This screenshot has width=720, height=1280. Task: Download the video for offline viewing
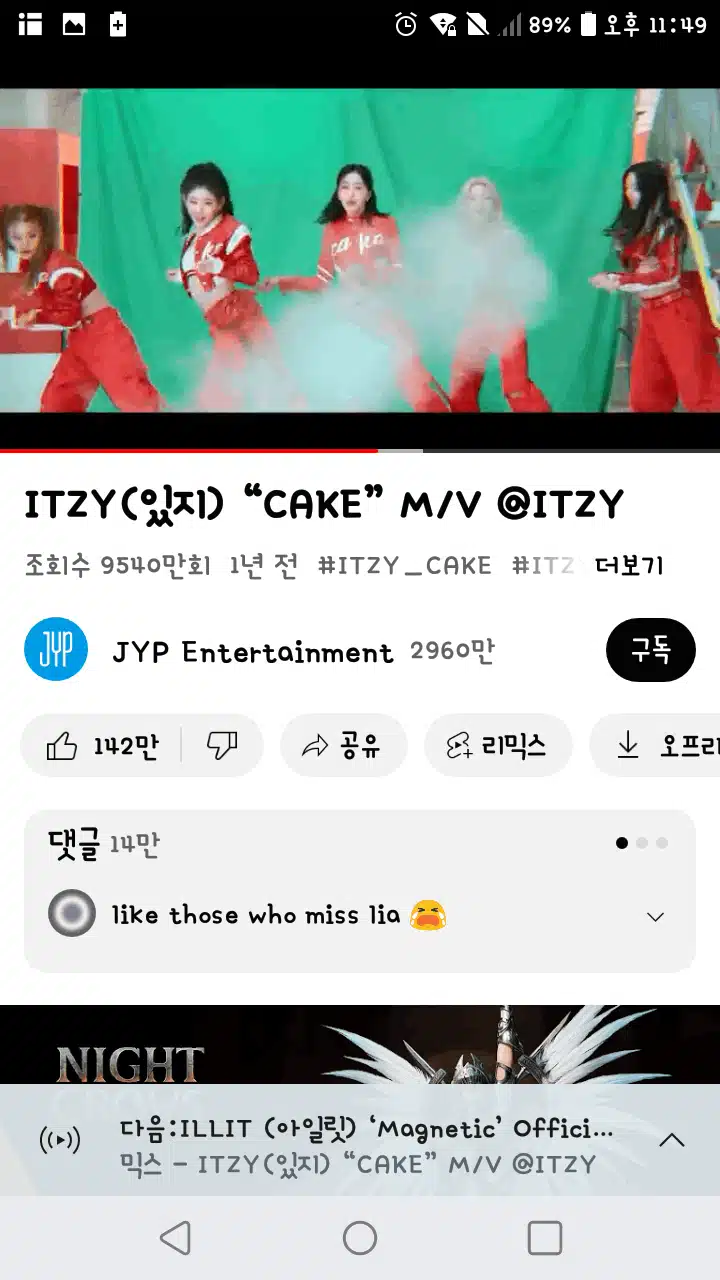click(x=655, y=746)
